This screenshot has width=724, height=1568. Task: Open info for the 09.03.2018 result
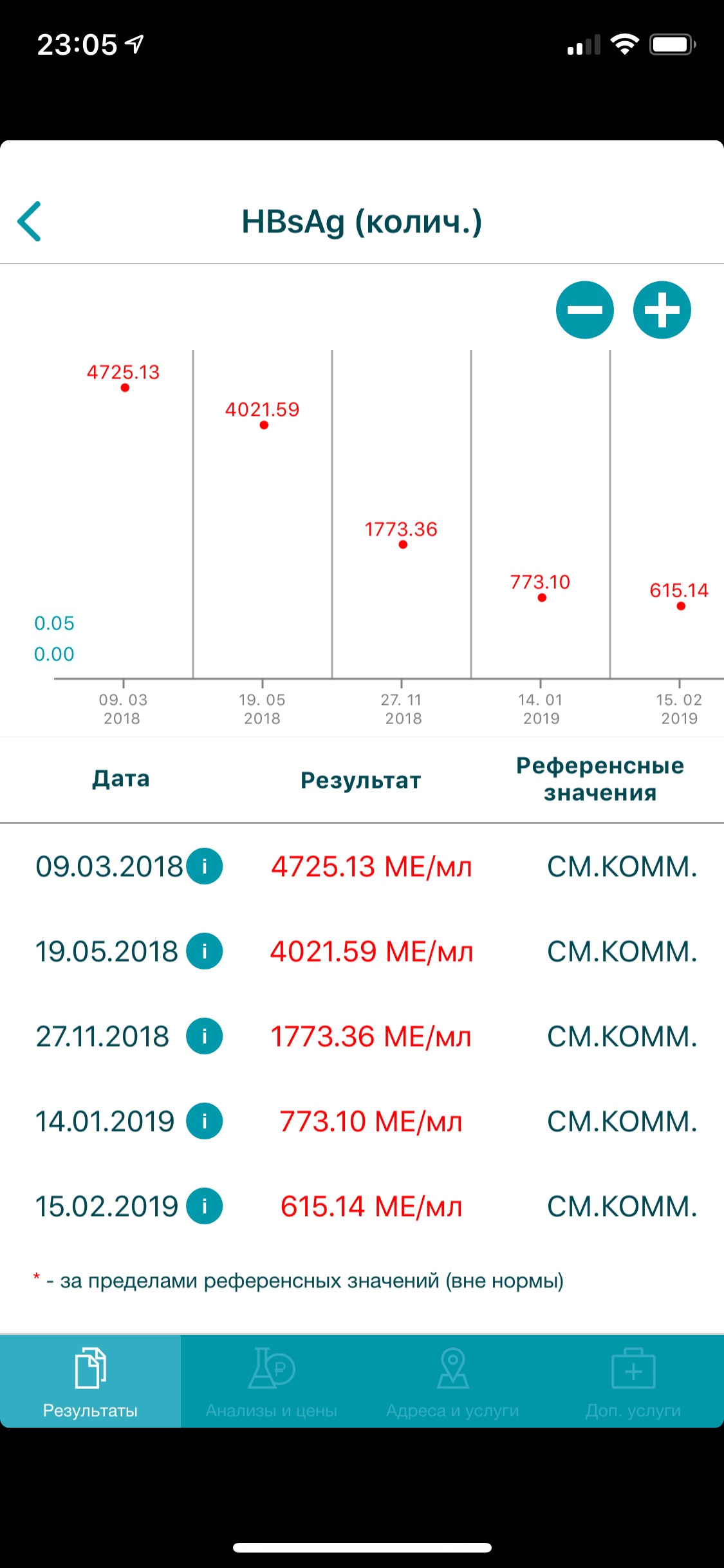point(205,866)
